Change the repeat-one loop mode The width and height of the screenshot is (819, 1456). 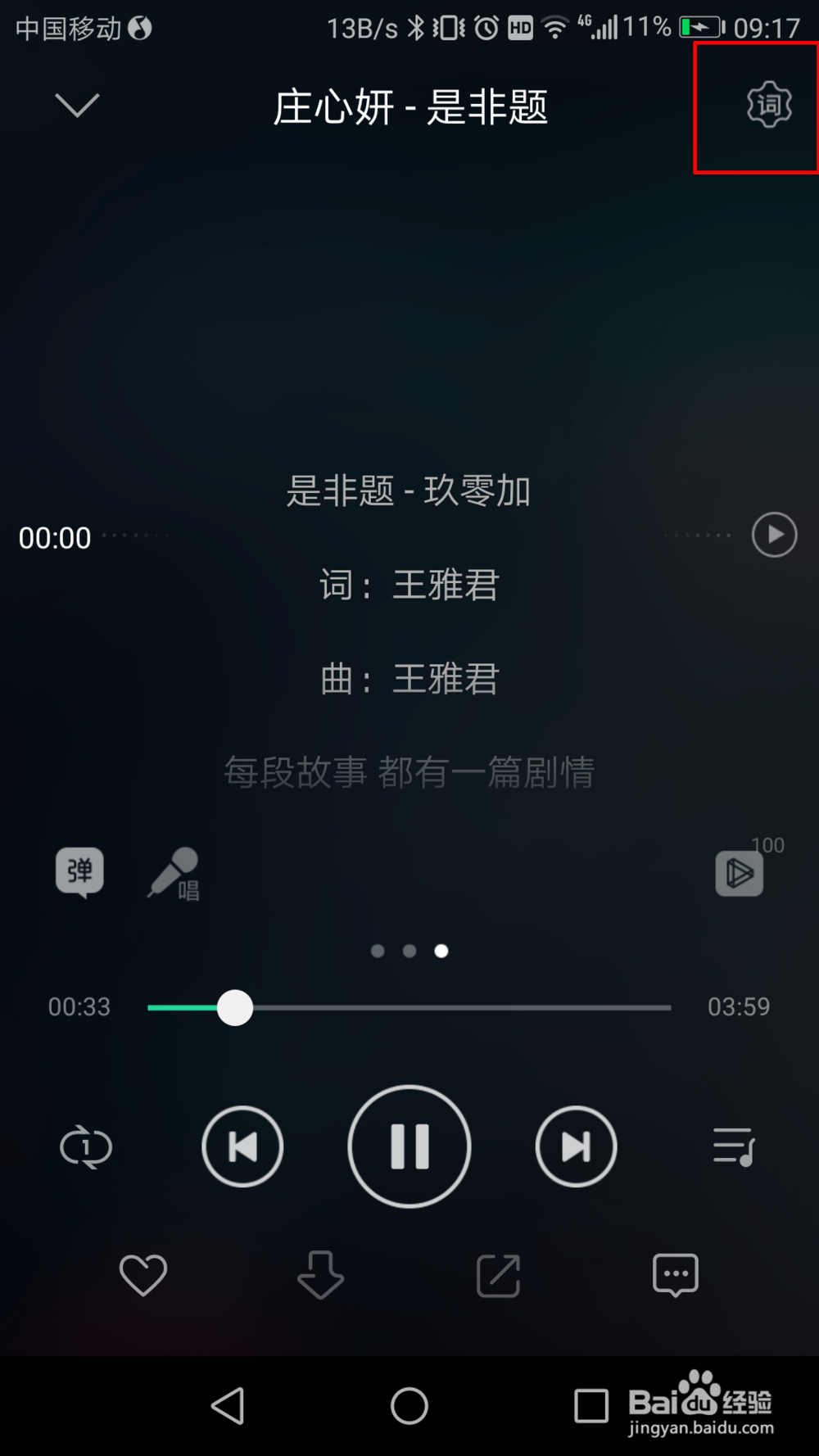[86, 1146]
